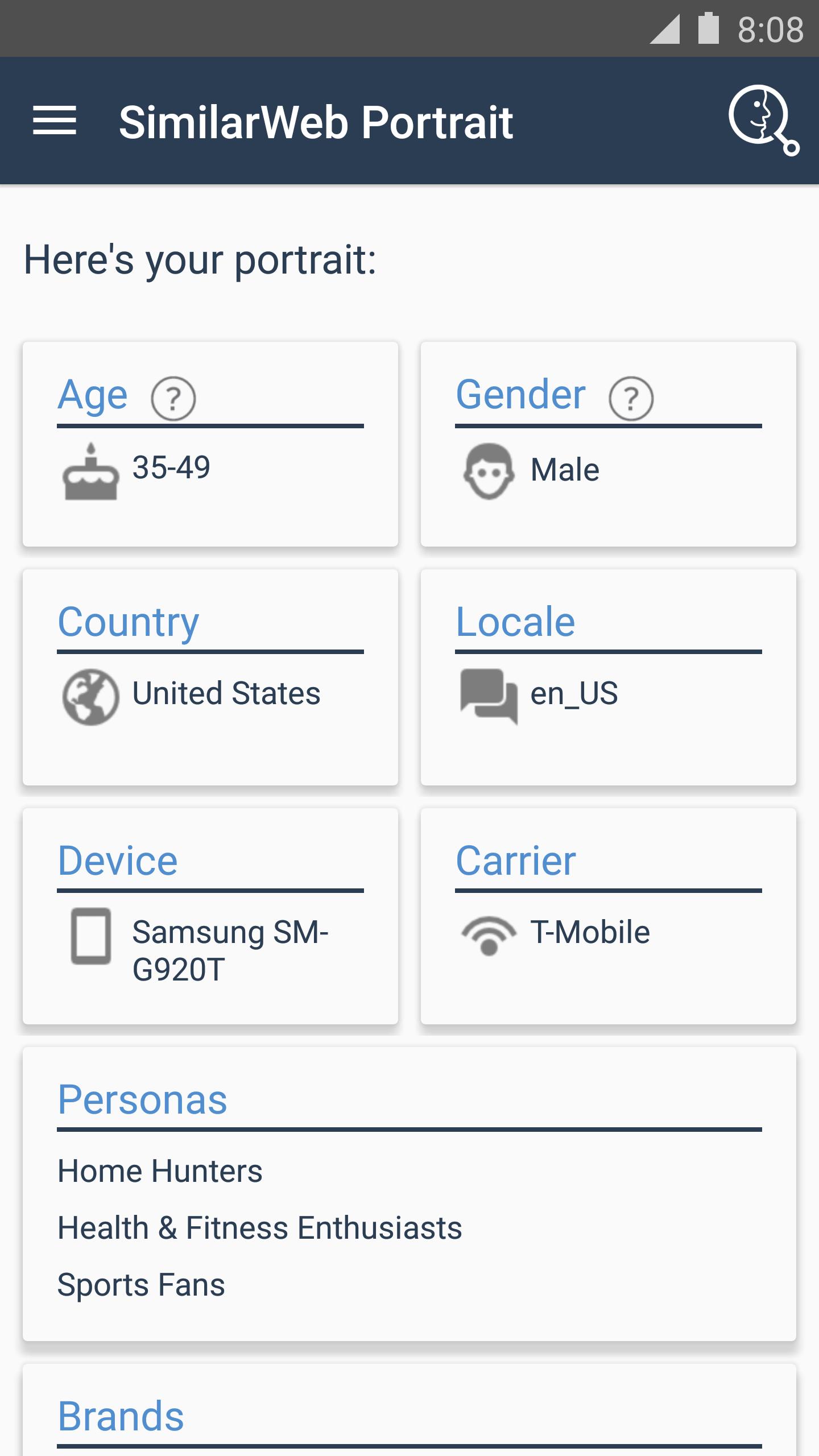This screenshot has width=819, height=1456.
Task: Expand the Brands section
Action: pyautogui.click(x=122, y=1416)
